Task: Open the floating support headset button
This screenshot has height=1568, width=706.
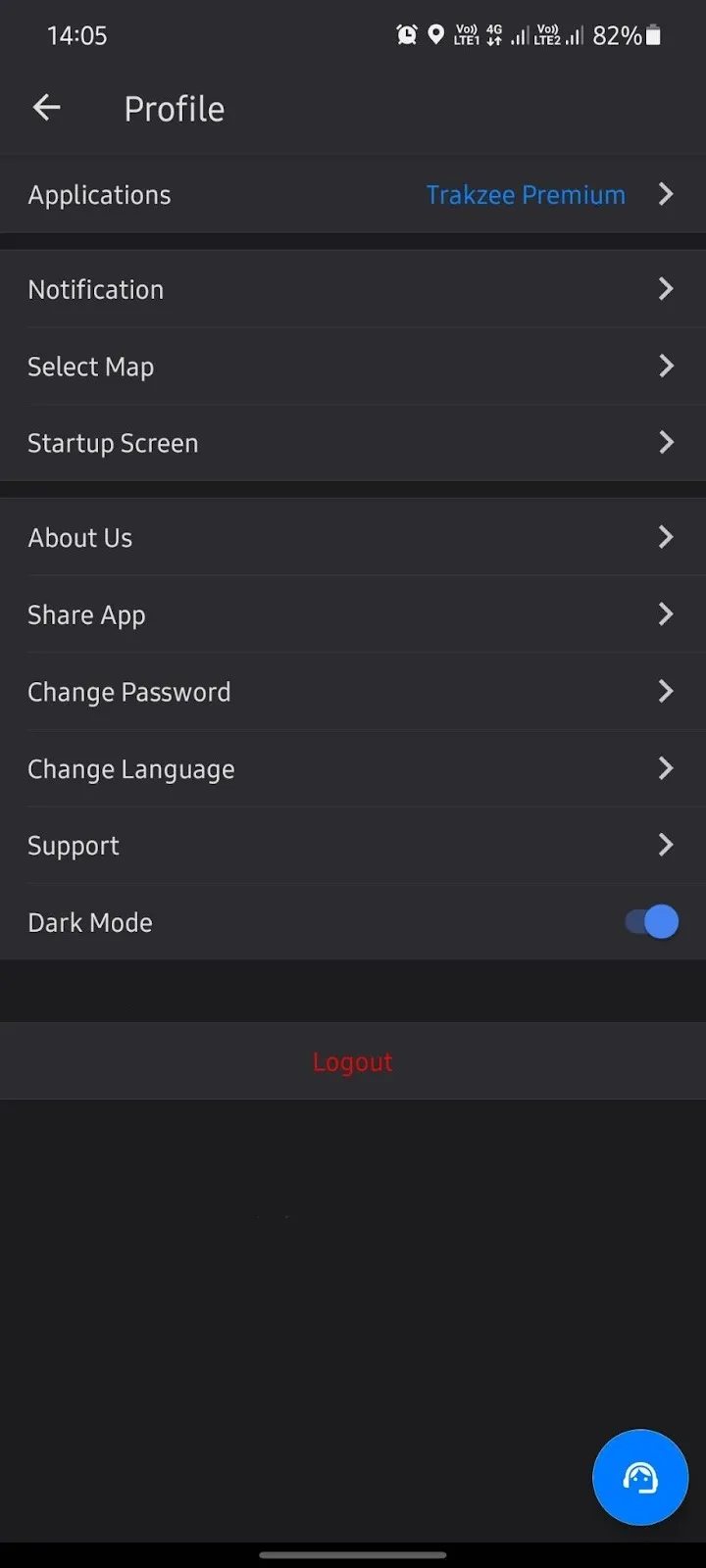Action: (640, 1477)
